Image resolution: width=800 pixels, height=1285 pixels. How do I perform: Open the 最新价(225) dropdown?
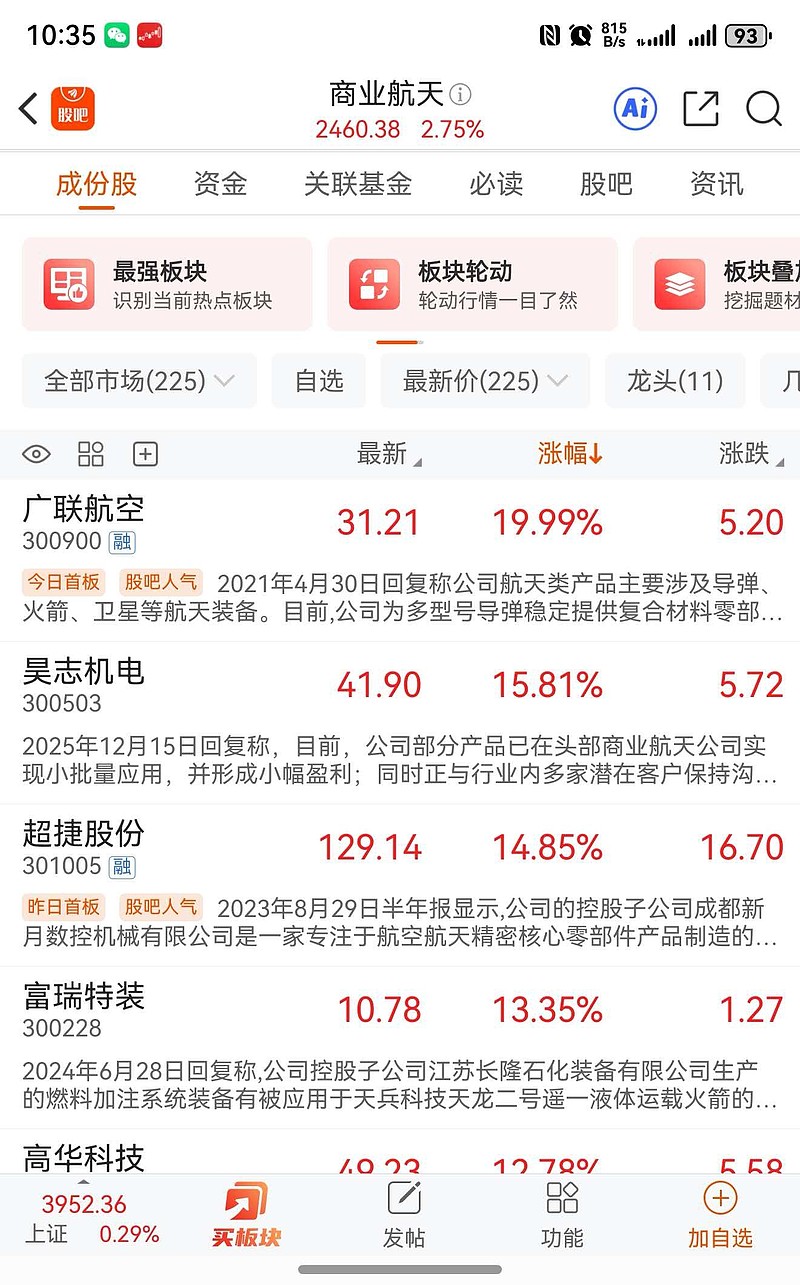coord(483,381)
